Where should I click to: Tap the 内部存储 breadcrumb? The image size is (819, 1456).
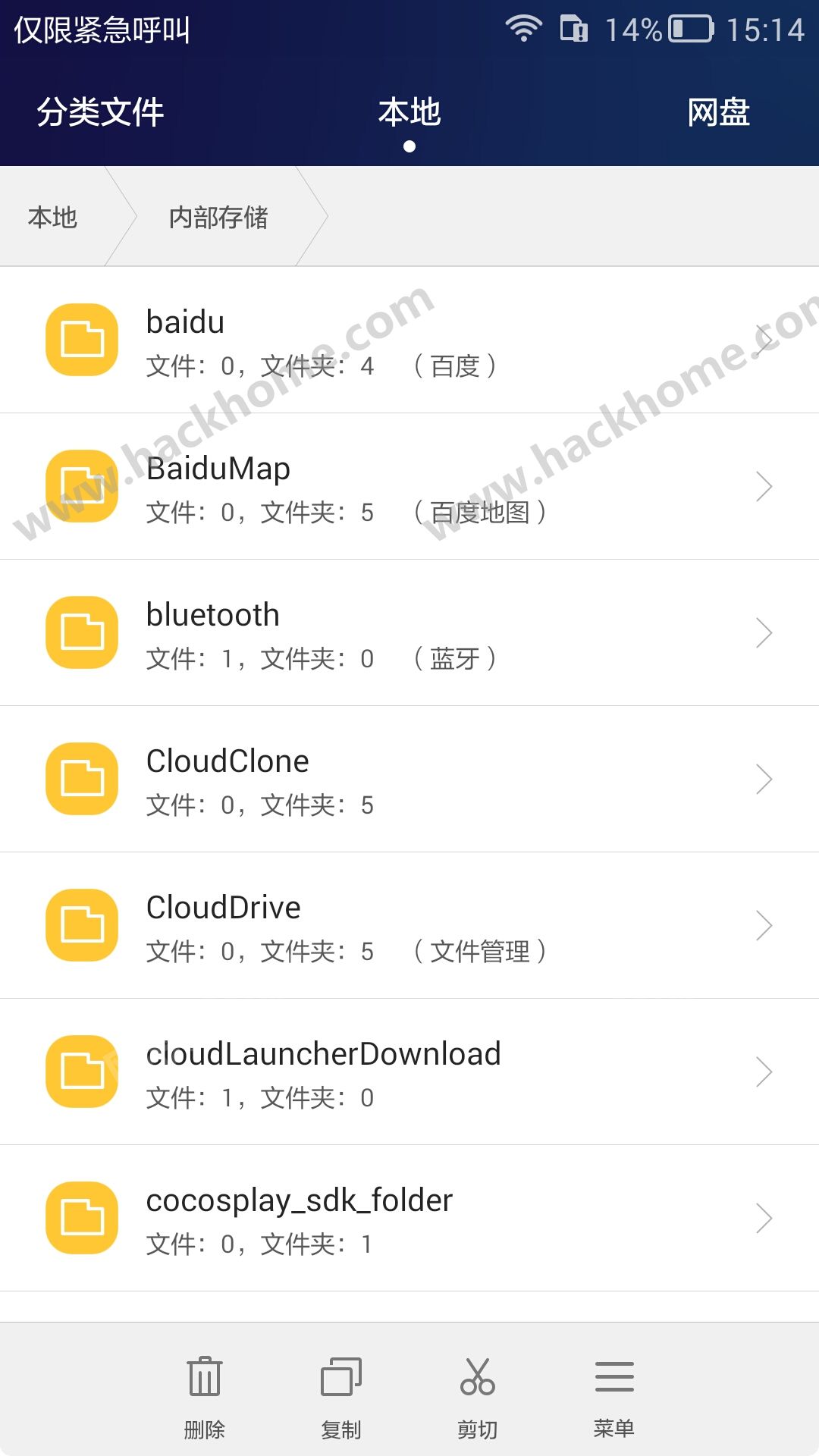(218, 217)
